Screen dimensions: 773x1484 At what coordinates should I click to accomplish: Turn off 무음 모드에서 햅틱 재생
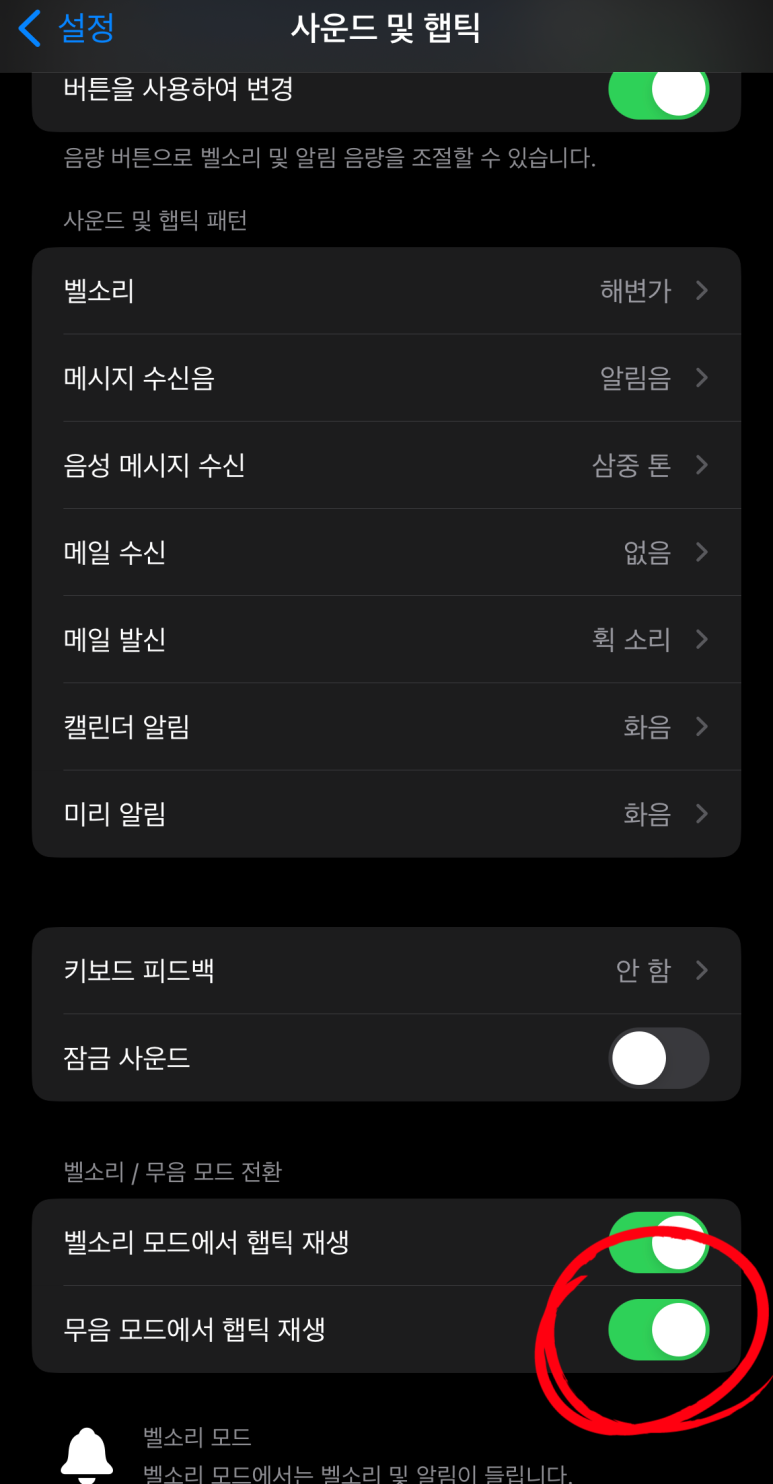pos(658,1330)
